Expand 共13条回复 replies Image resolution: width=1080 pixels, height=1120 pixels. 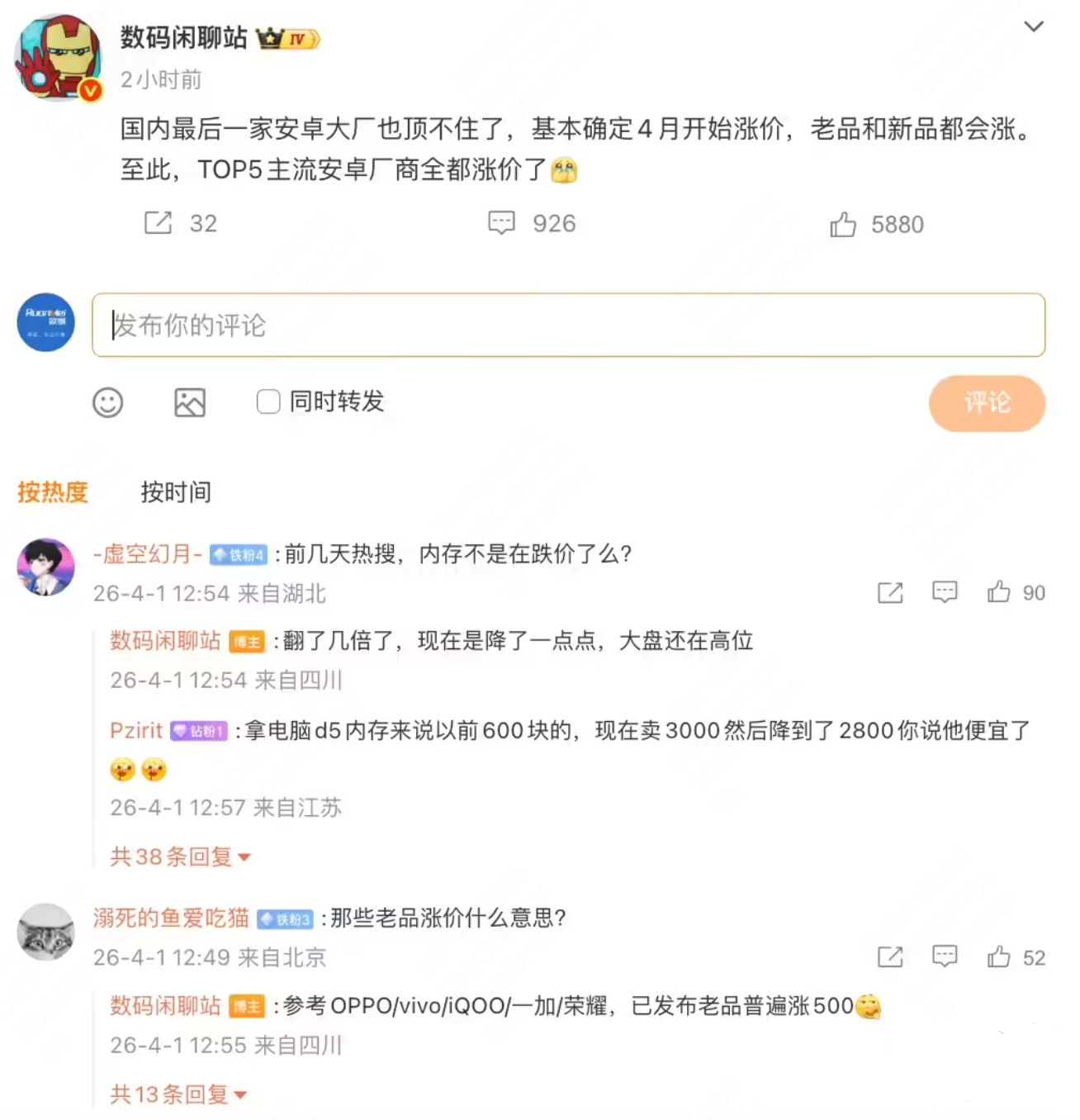tap(178, 1094)
